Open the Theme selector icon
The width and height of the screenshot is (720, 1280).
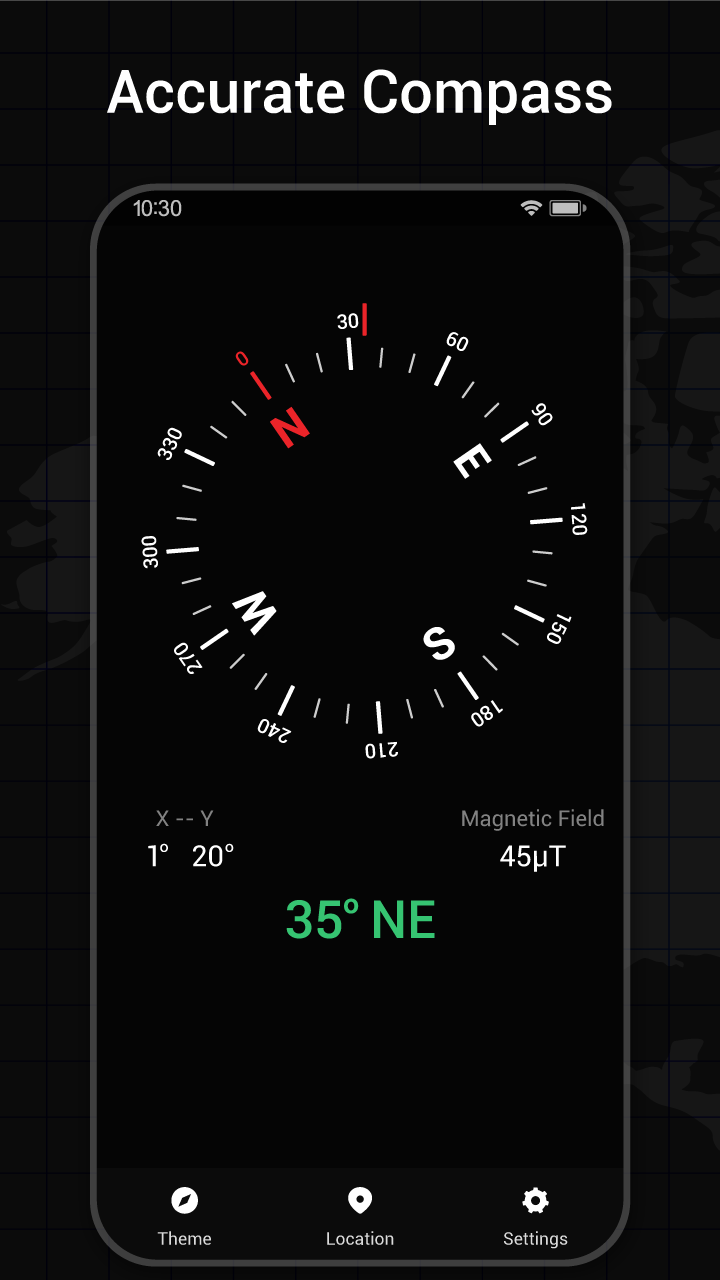pos(185,1199)
